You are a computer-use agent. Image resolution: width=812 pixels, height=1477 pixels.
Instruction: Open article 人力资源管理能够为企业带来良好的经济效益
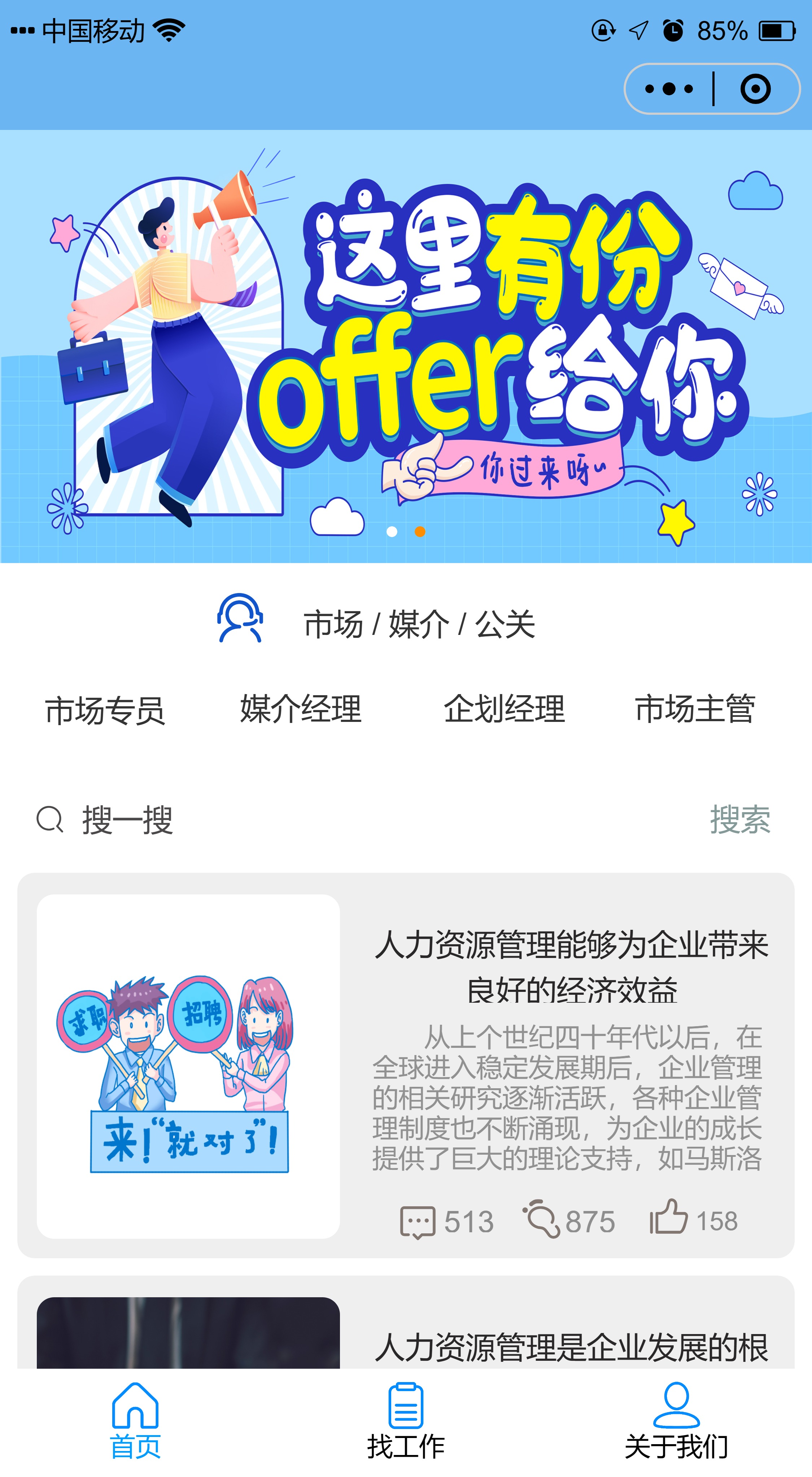(571, 967)
